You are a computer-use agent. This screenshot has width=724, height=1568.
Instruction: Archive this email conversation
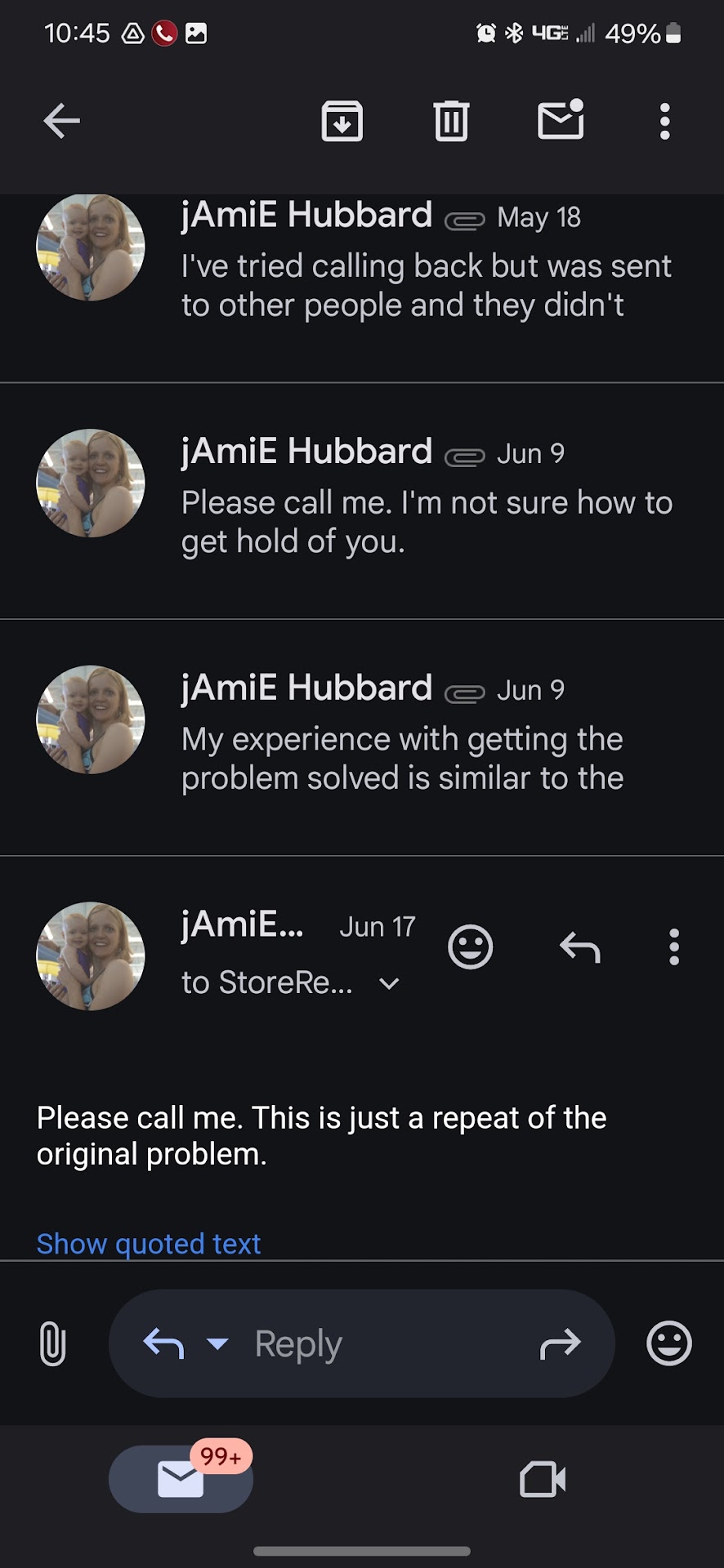coord(342,122)
